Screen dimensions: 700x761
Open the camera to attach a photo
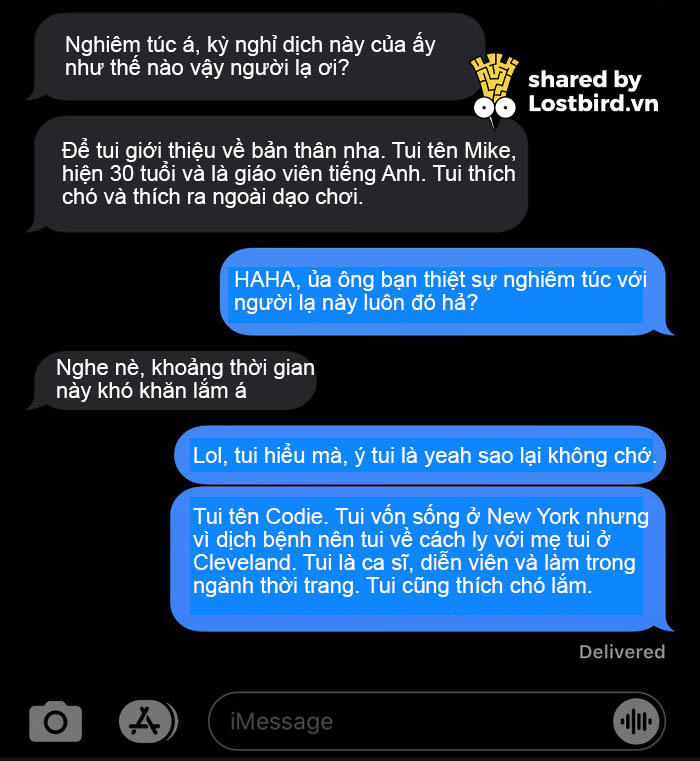(55, 721)
